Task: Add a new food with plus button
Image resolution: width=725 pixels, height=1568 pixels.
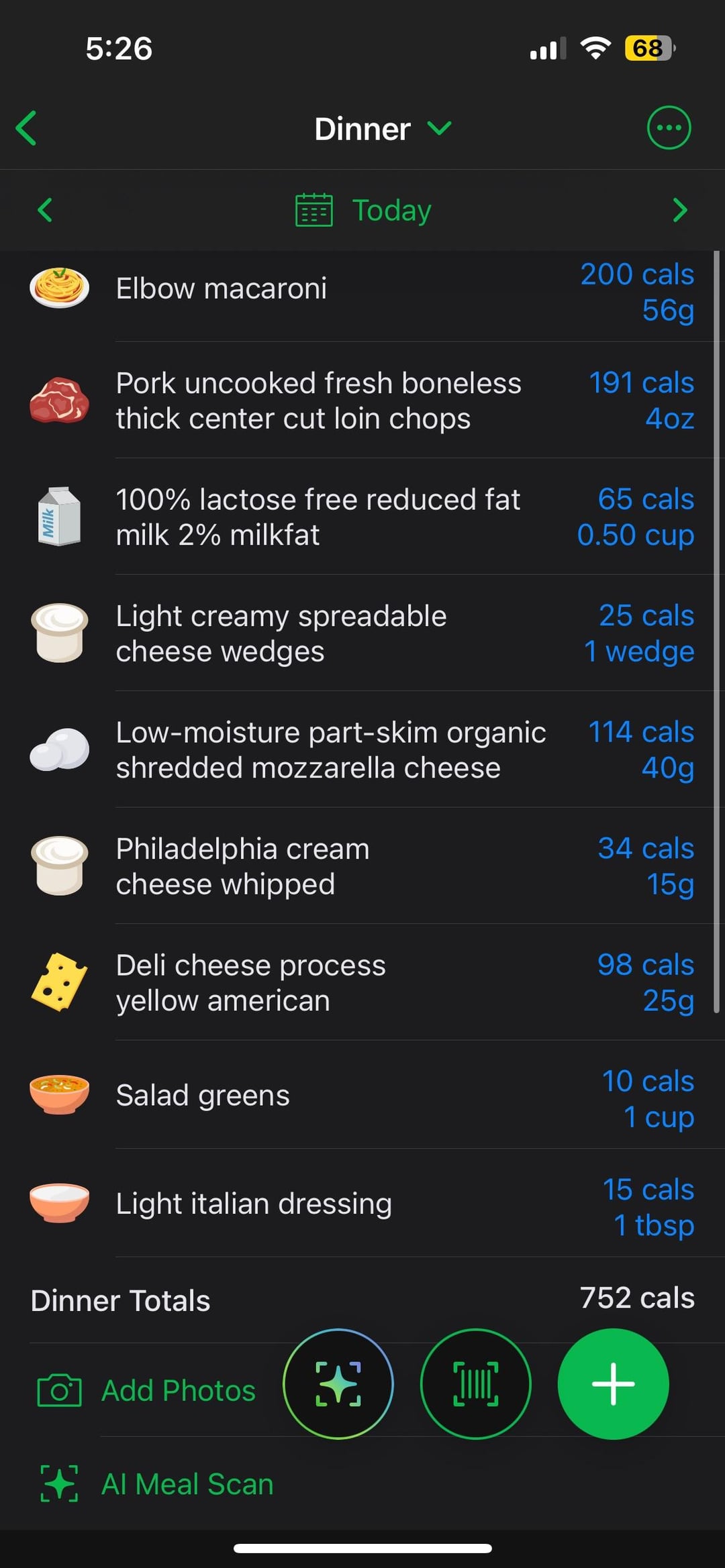Action: pyautogui.click(x=613, y=1384)
